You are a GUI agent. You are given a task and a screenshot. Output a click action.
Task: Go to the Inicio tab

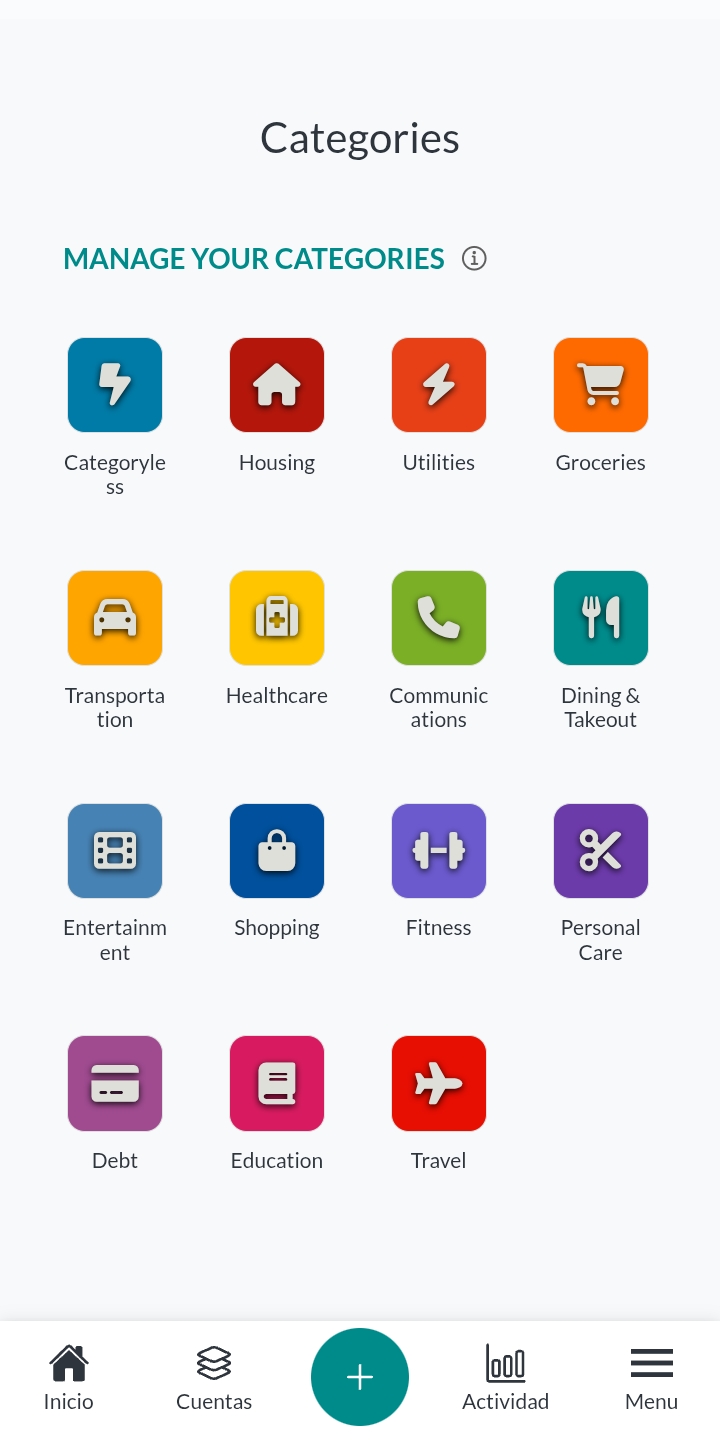pos(68,1378)
